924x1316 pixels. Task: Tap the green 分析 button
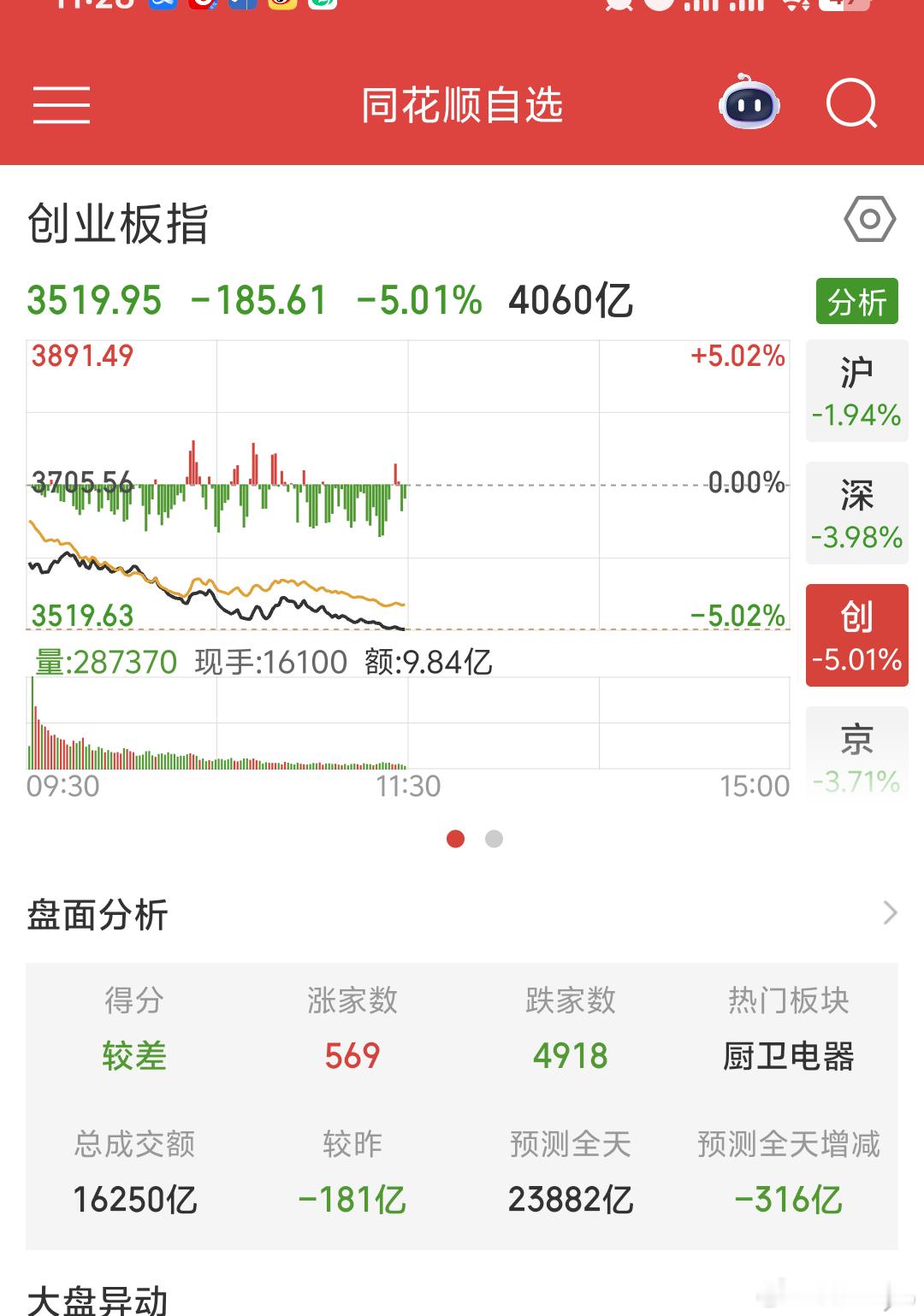(856, 301)
